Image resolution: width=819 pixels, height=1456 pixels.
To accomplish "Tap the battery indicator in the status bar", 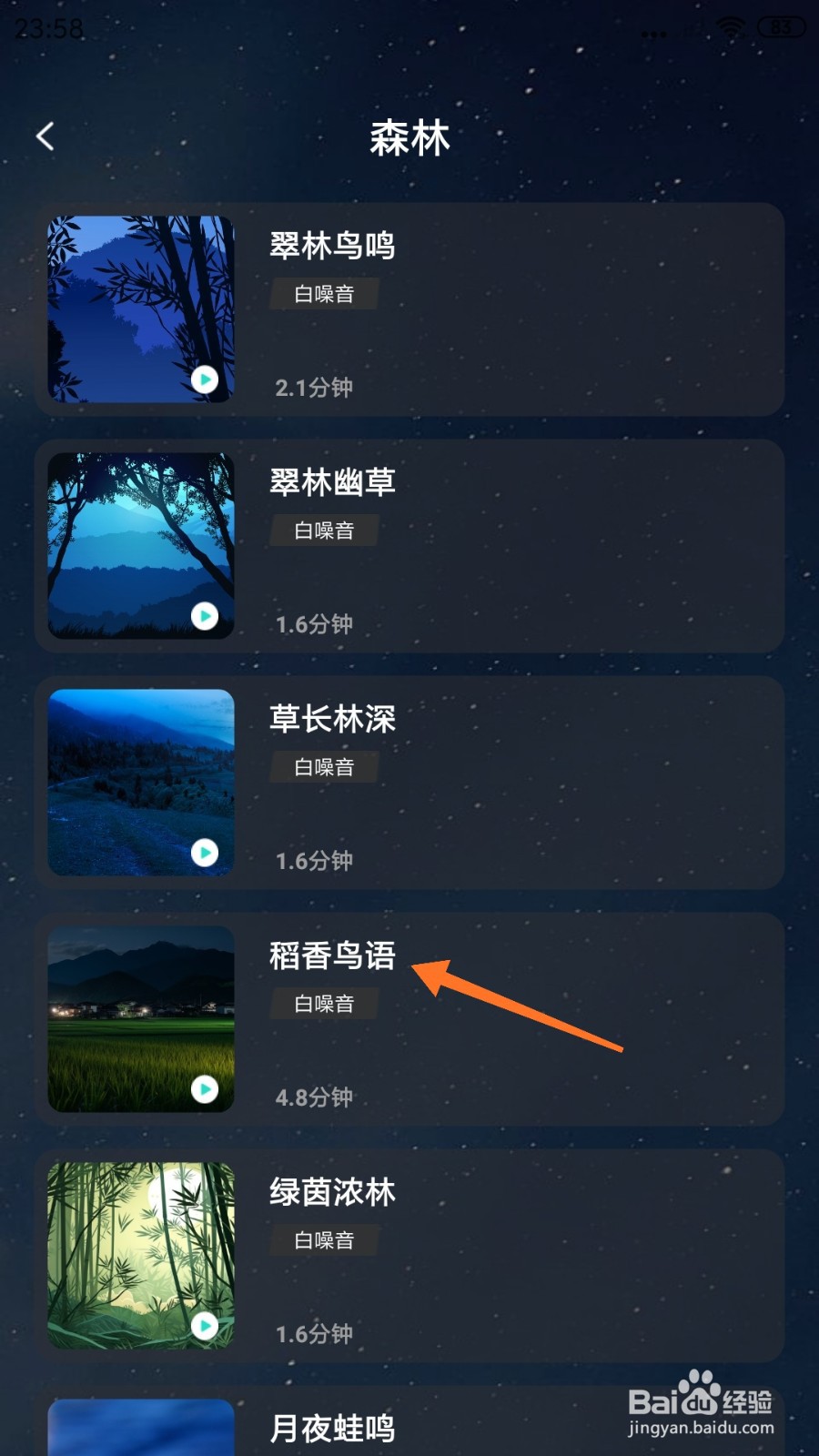I will tap(778, 27).
